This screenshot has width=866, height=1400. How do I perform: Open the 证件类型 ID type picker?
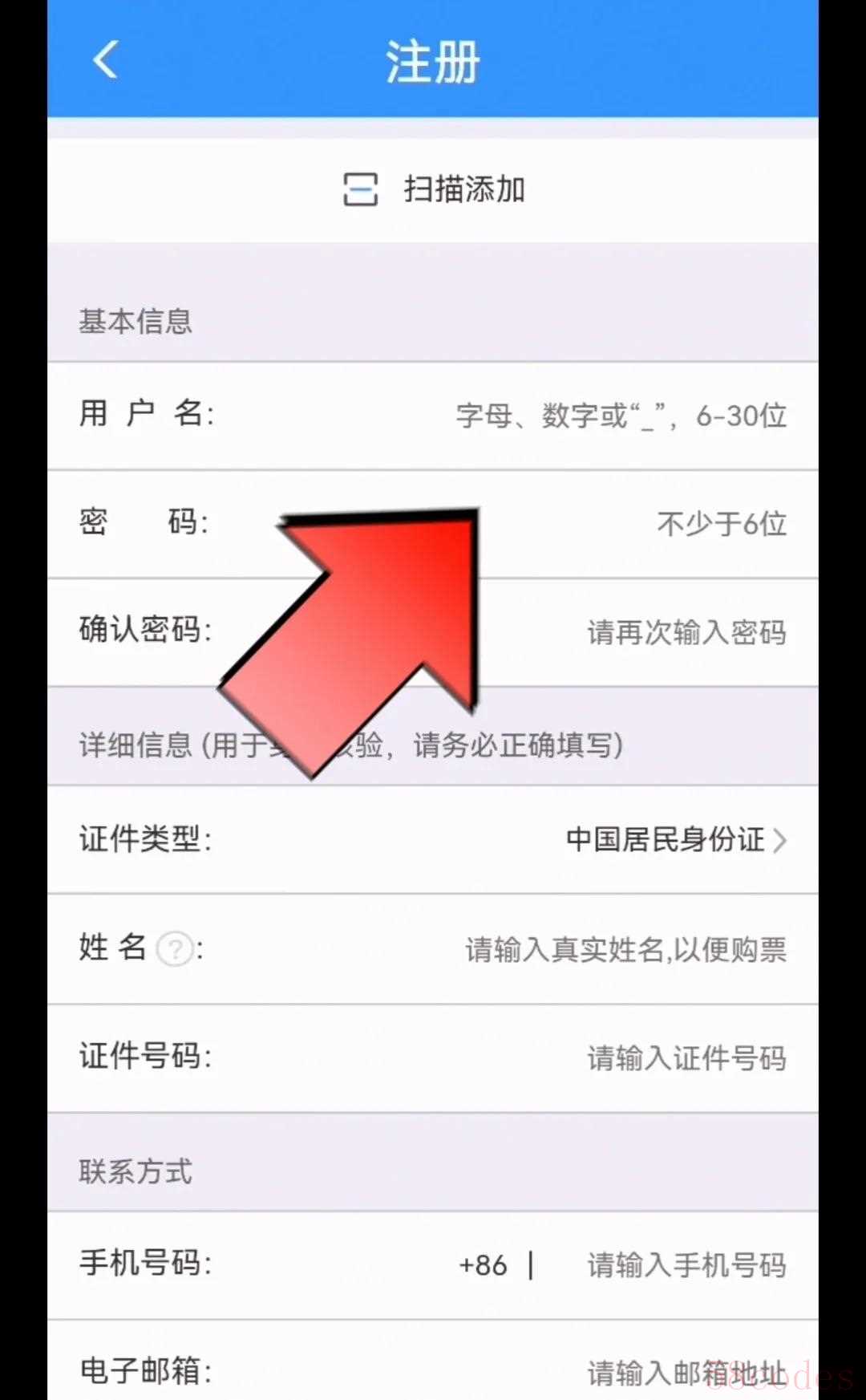[x=675, y=840]
